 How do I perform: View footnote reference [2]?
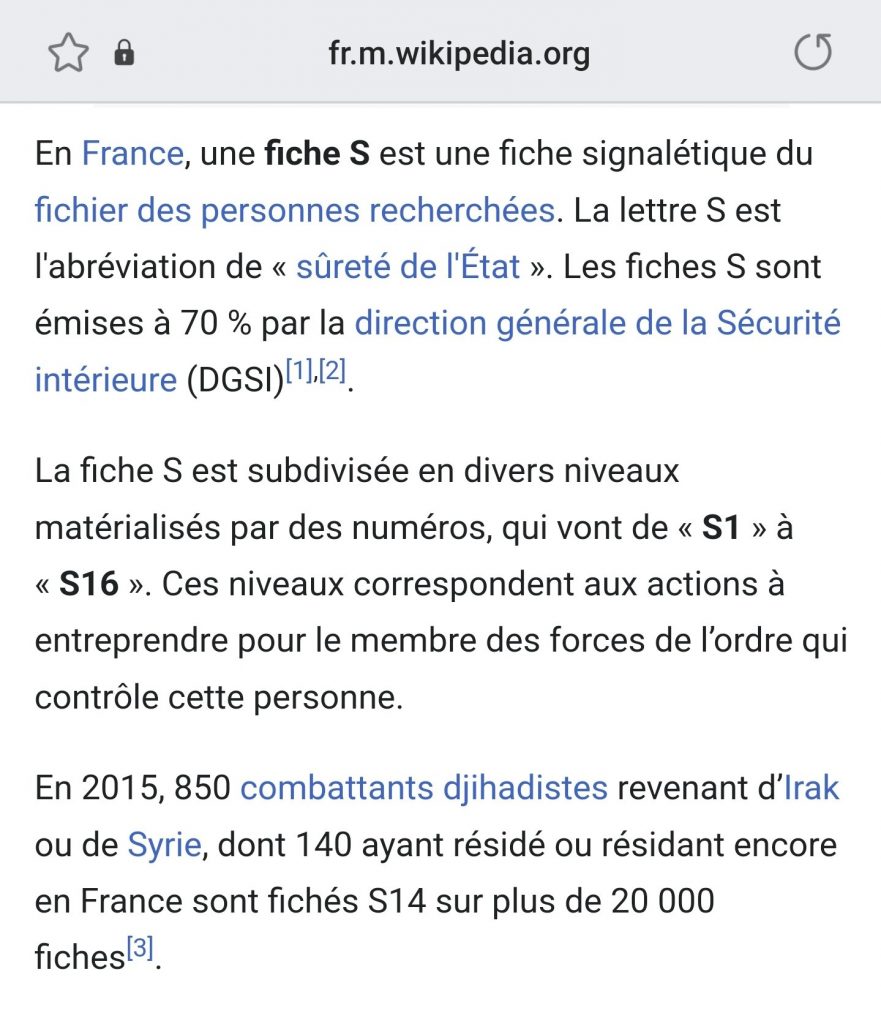pyautogui.click(x=332, y=370)
